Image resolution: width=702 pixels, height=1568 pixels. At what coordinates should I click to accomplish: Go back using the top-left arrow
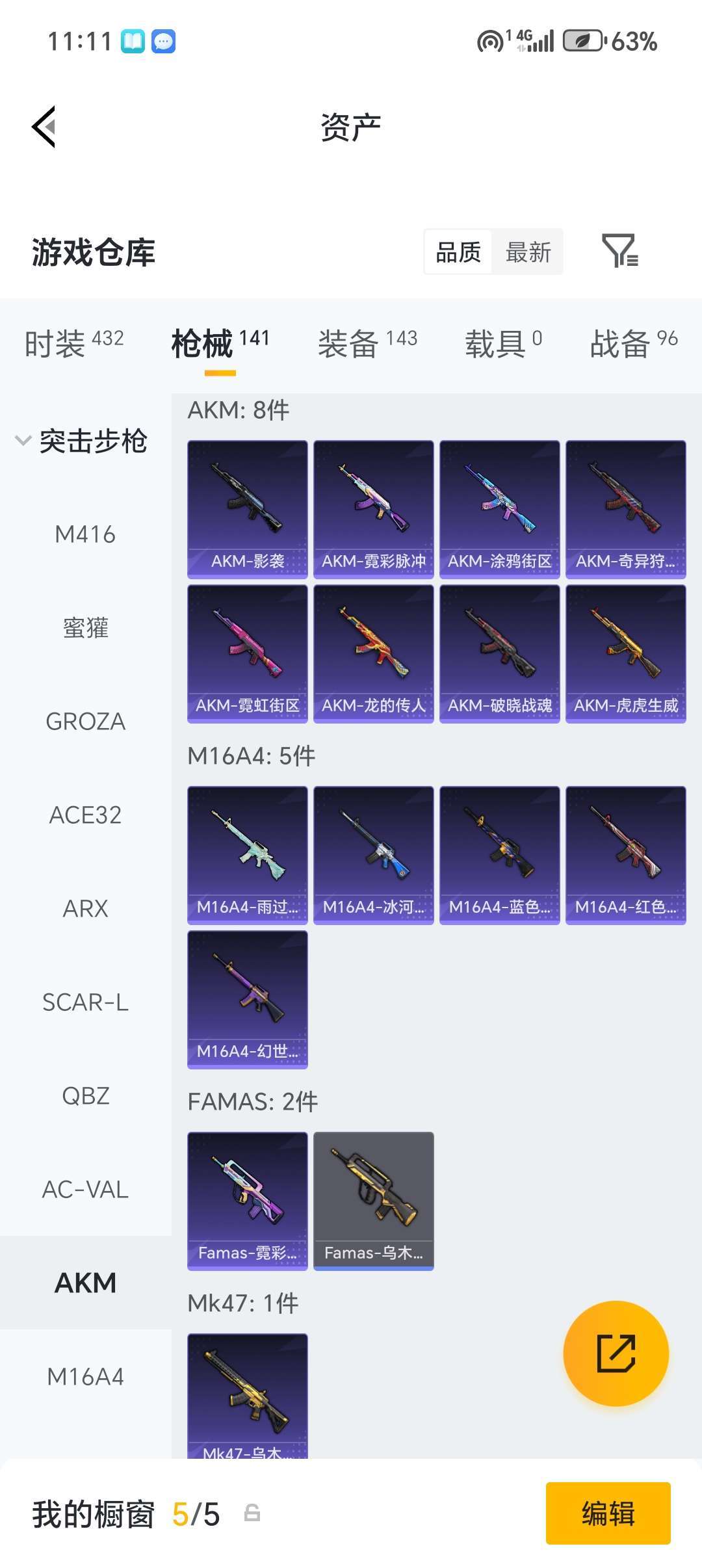[x=44, y=127]
